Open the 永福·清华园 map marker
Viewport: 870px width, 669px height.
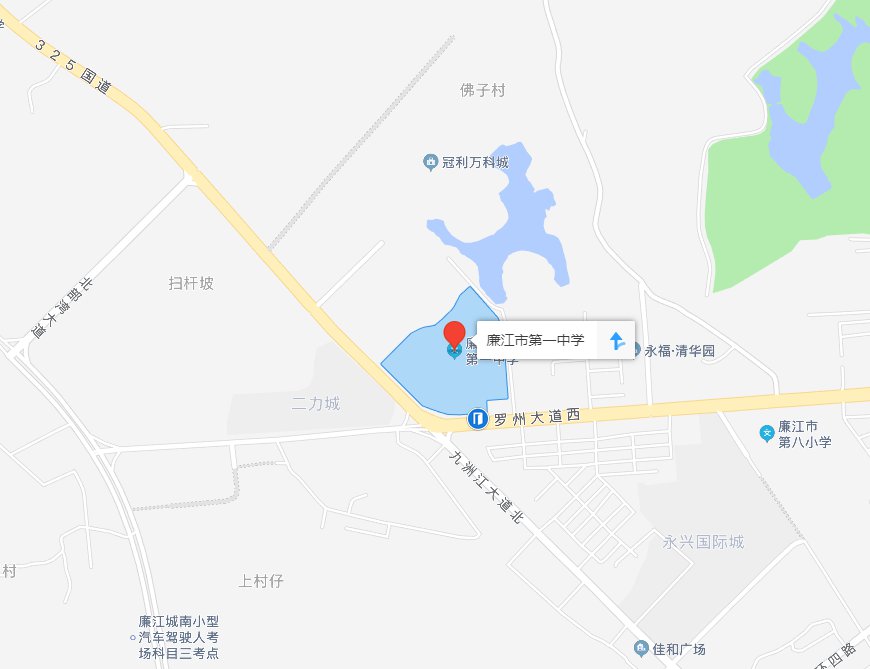tap(636, 350)
